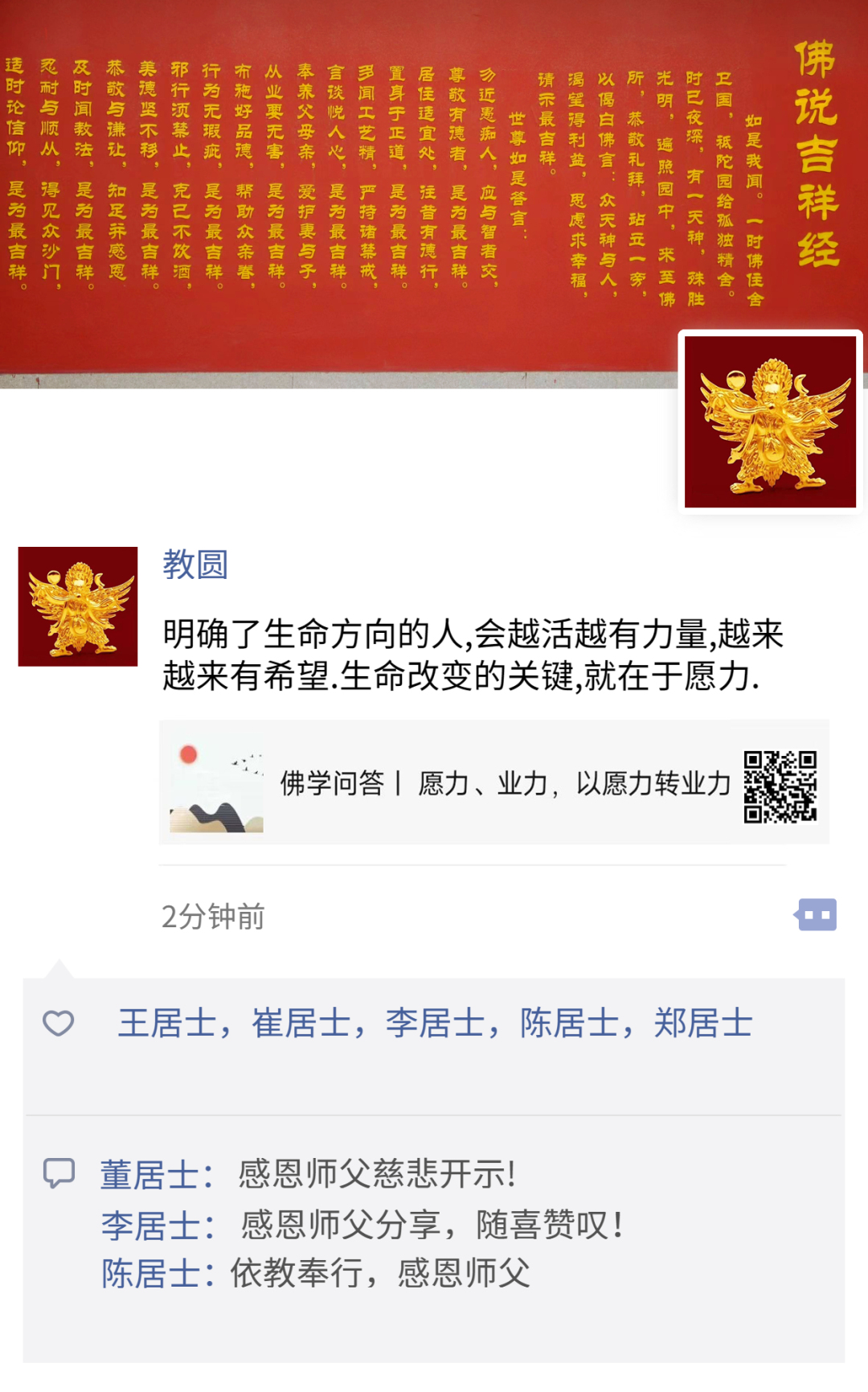The height and width of the screenshot is (1392, 868).
Task: Open the like and comment menu button
Action: 817,915
